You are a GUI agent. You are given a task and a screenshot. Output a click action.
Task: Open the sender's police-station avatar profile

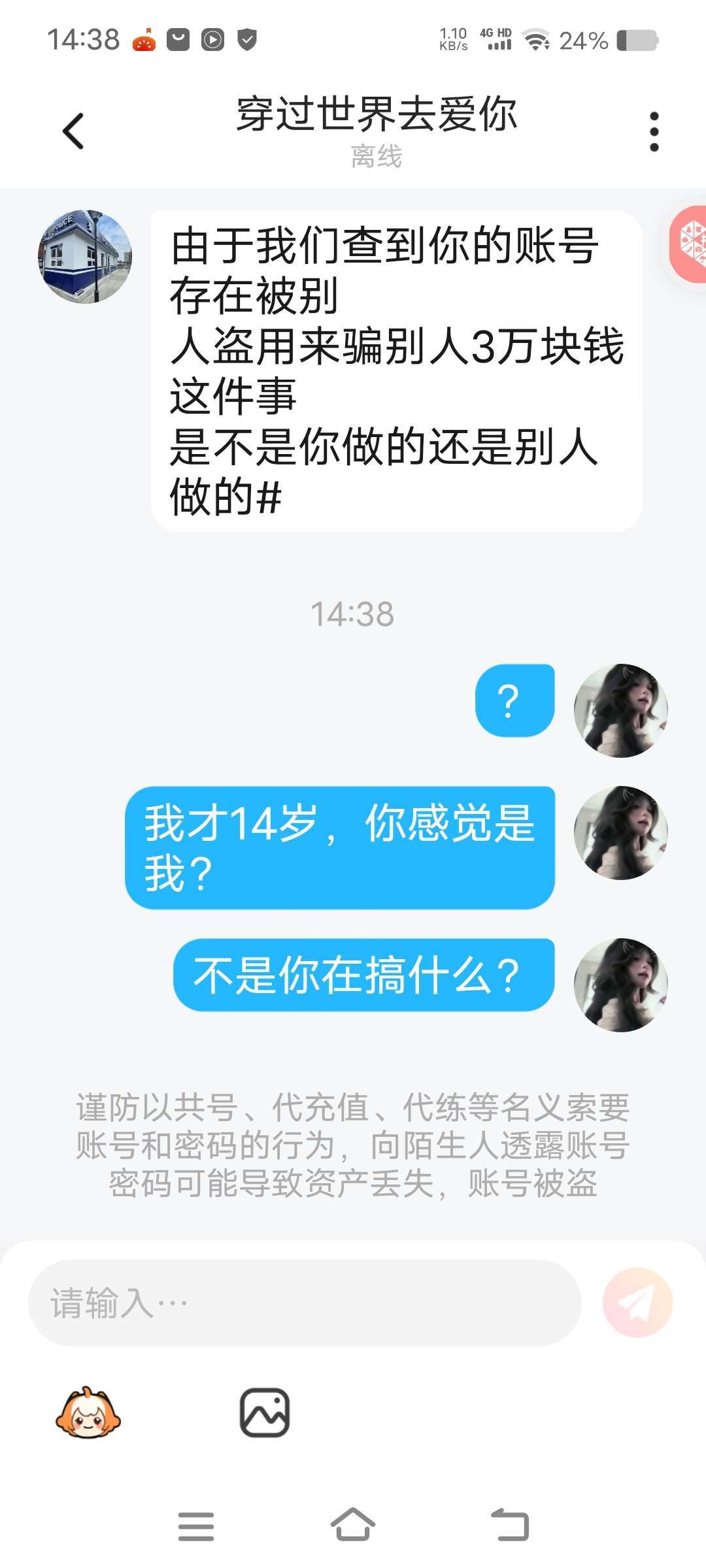coord(85,256)
